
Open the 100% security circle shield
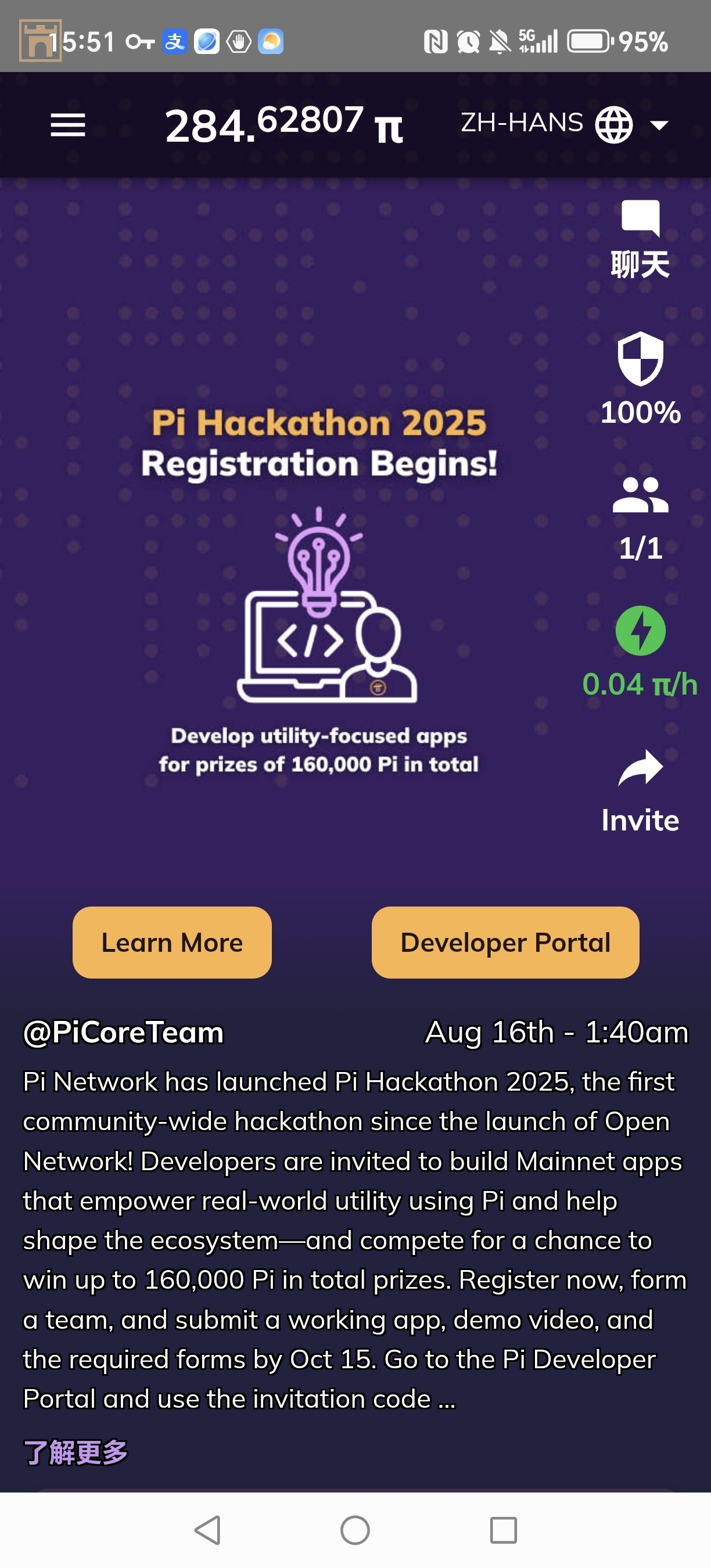(640, 377)
